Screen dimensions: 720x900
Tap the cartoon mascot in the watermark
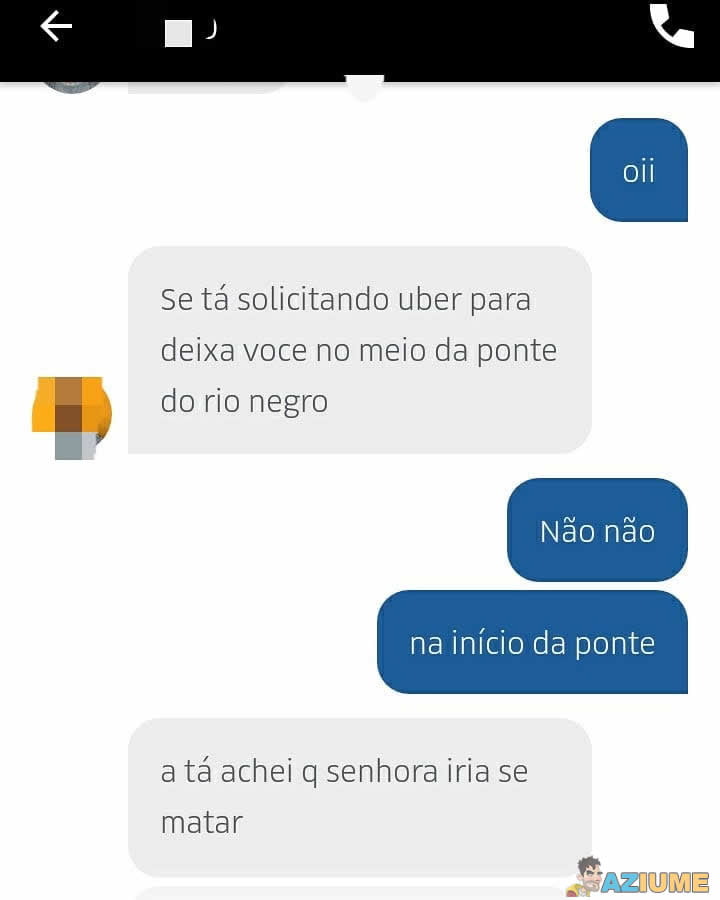[x=590, y=872]
